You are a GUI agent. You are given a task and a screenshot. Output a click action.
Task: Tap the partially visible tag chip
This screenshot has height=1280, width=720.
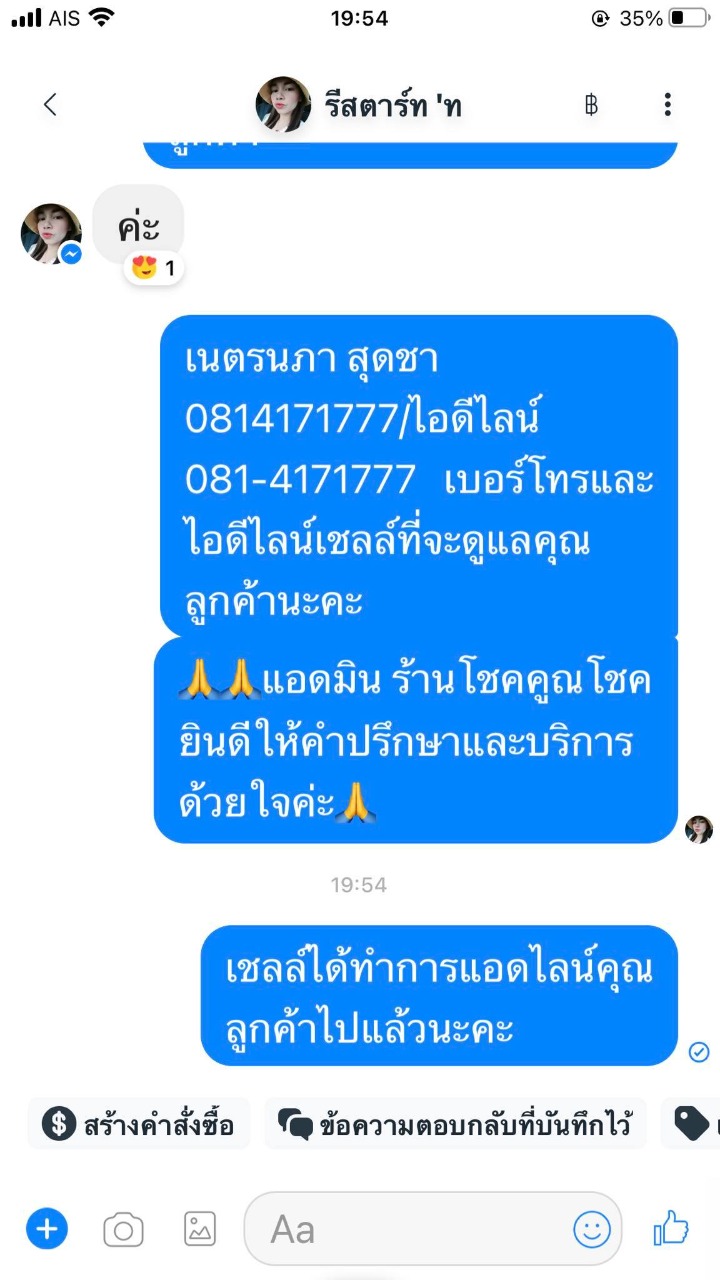(x=696, y=1124)
